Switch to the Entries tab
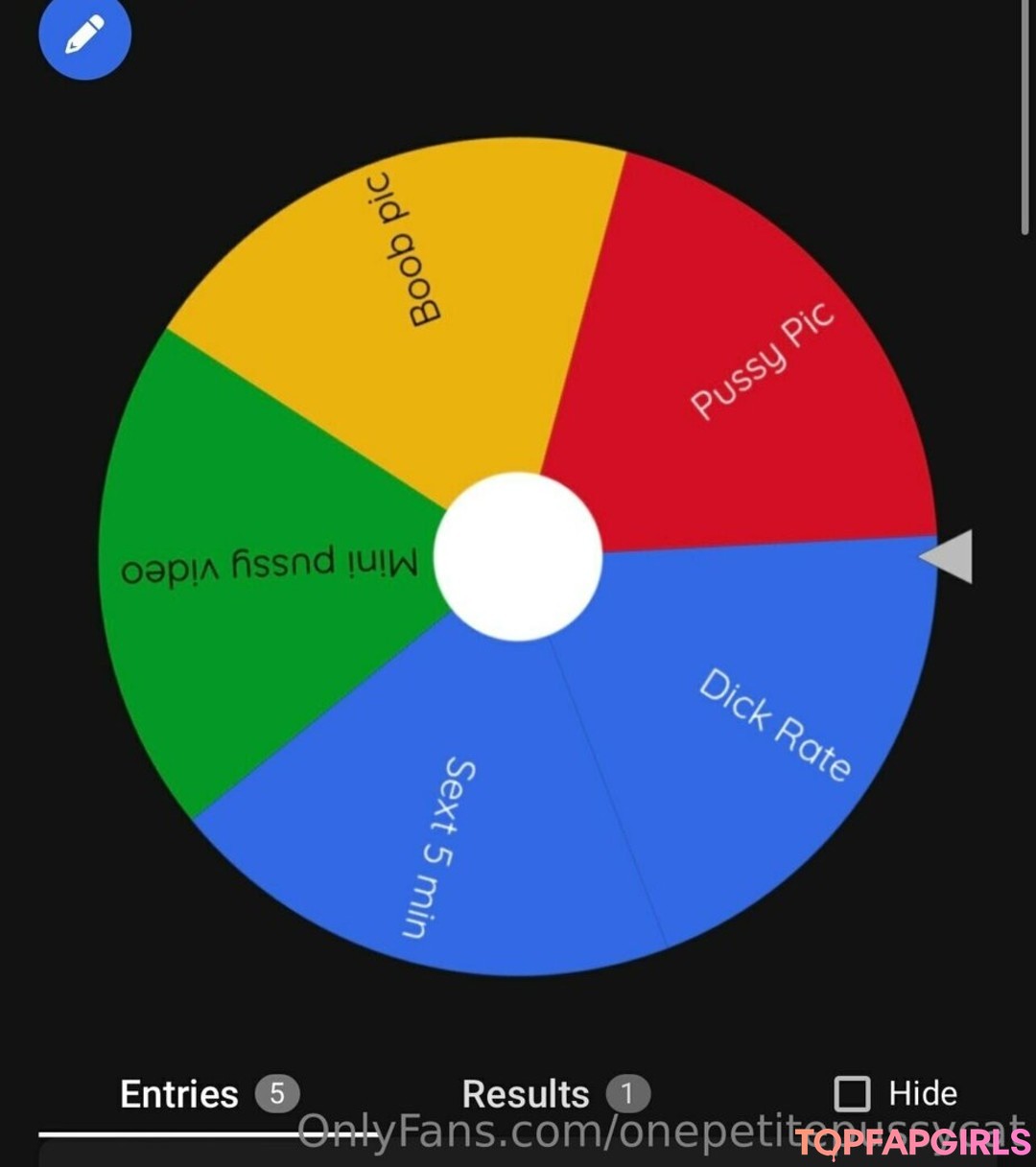The width and height of the screenshot is (1036, 1167). click(208, 1094)
